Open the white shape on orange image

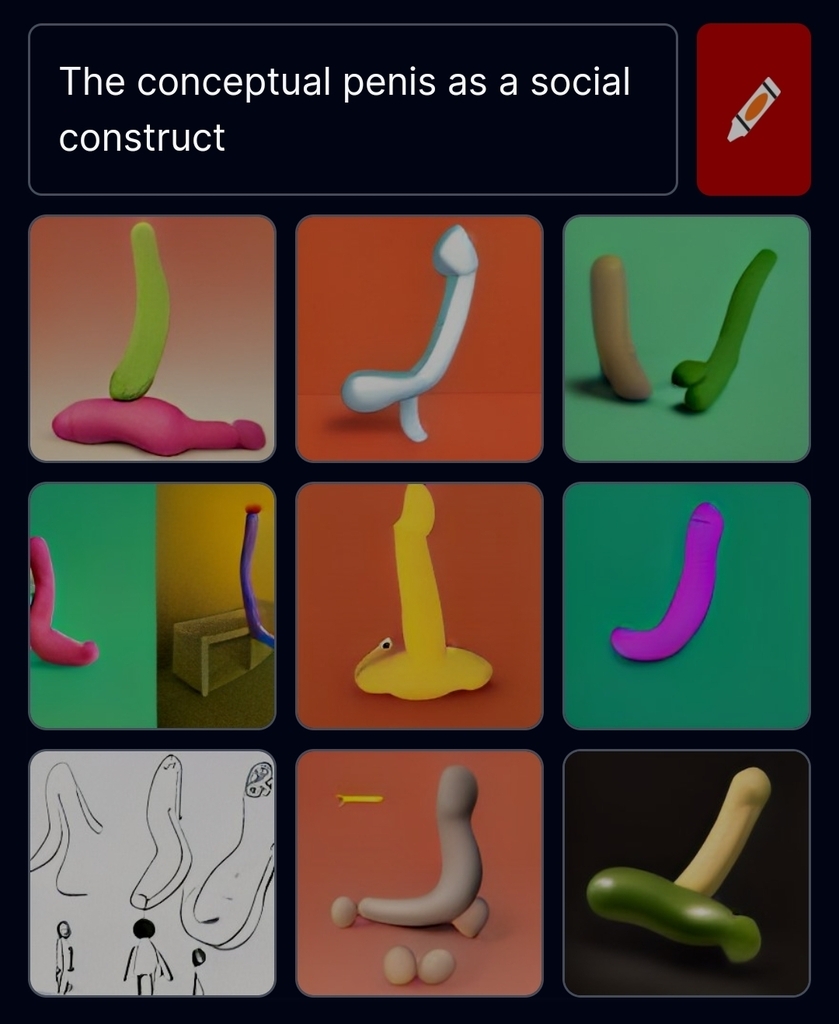pyautogui.click(x=419, y=338)
